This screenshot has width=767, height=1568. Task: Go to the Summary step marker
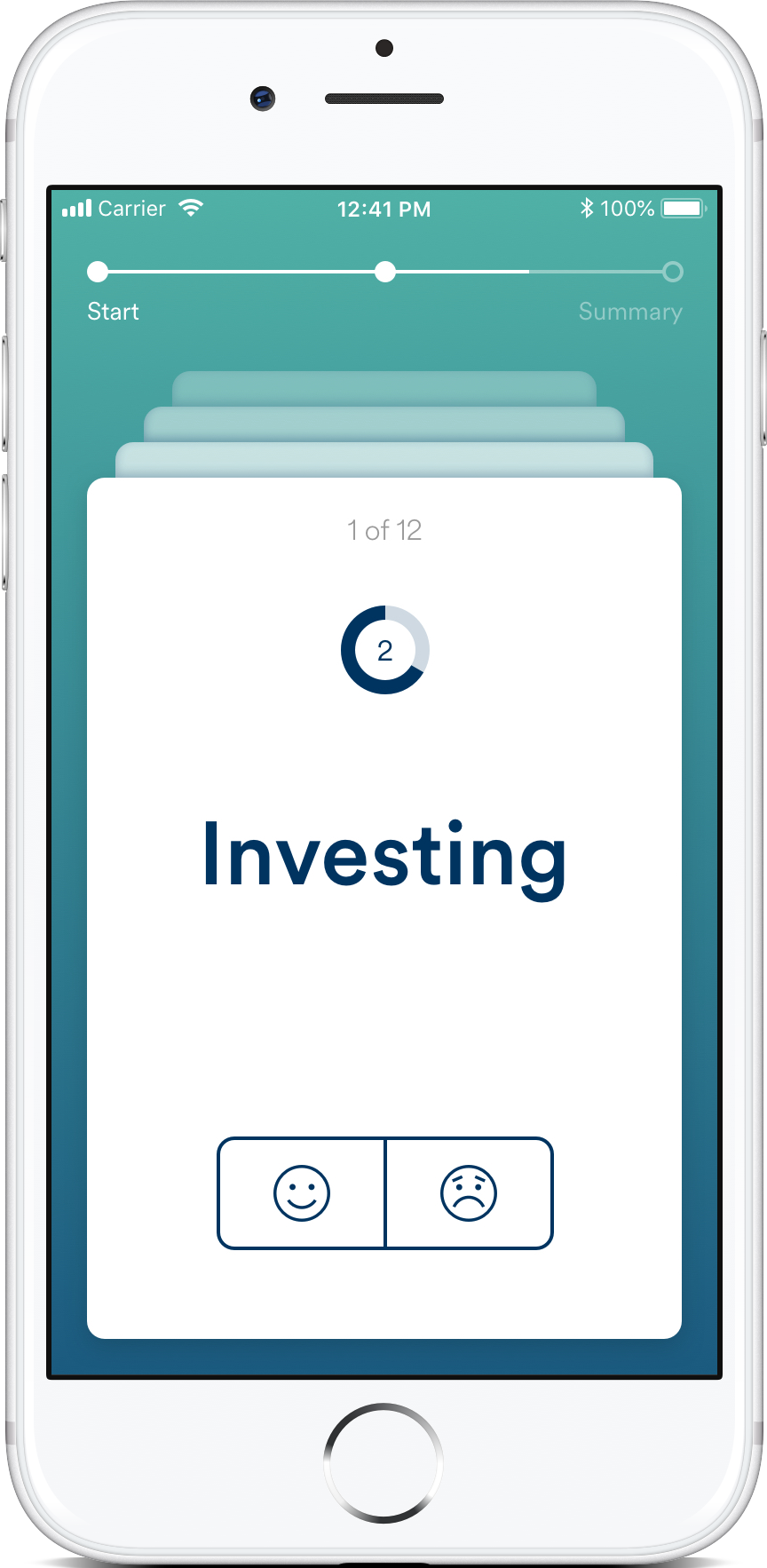tap(673, 272)
